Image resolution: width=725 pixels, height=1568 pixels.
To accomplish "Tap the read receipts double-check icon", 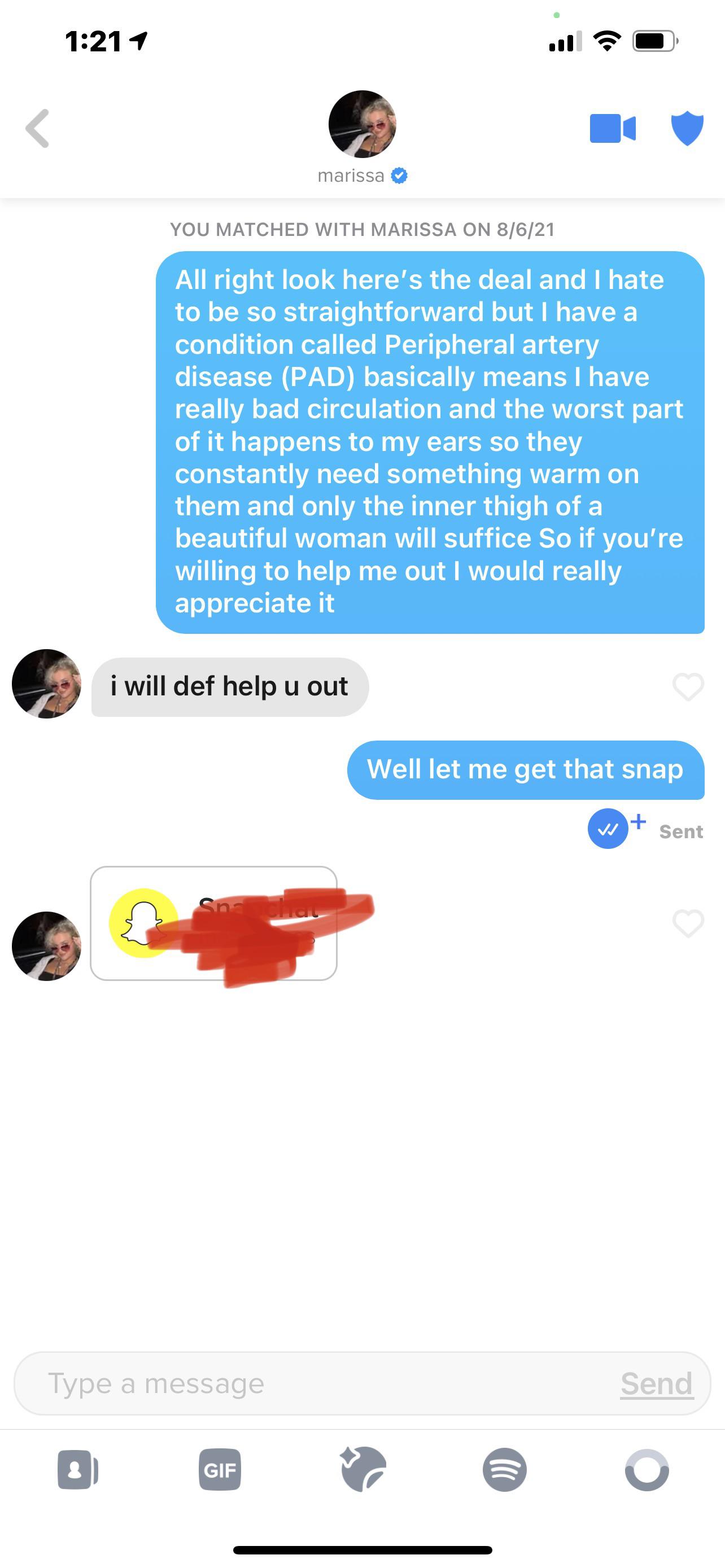I will 608,829.
